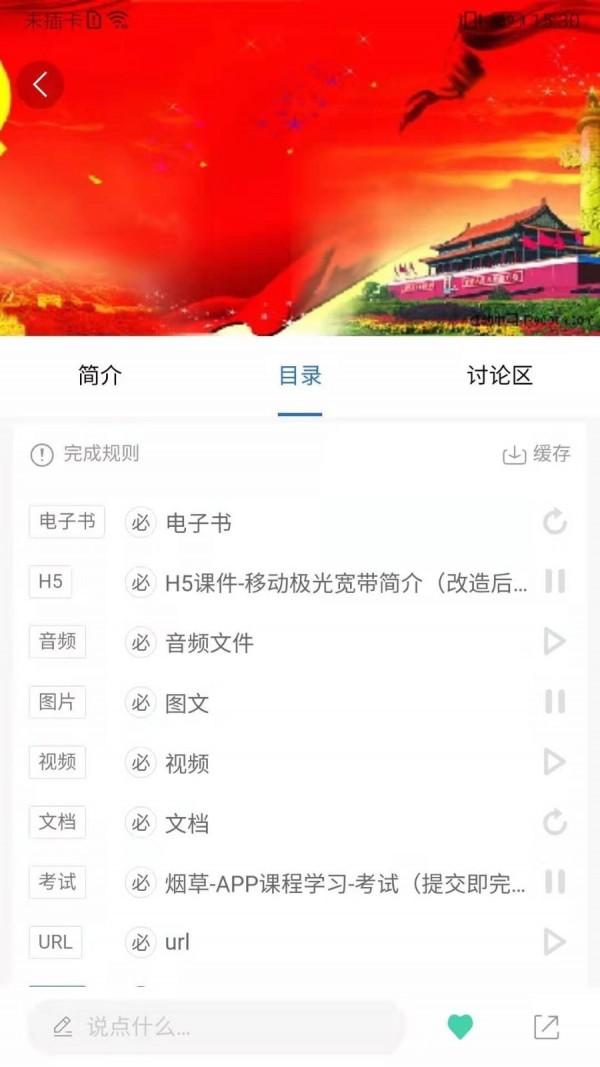Image resolution: width=600 pixels, height=1067 pixels.
Task: Switch to the 简介 tab
Action: click(x=100, y=376)
